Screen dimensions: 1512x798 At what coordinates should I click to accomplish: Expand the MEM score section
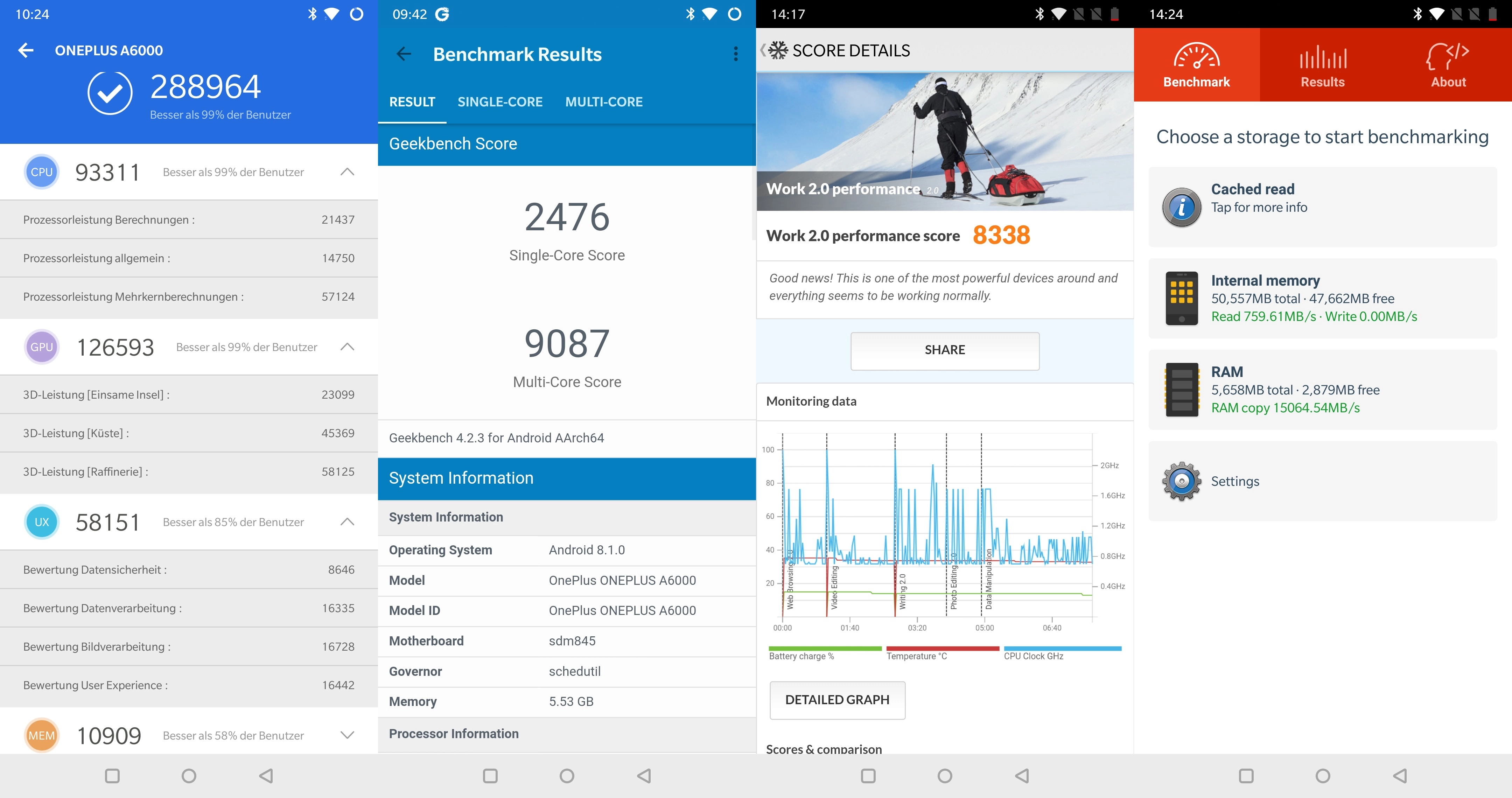(x=347, y=735)
